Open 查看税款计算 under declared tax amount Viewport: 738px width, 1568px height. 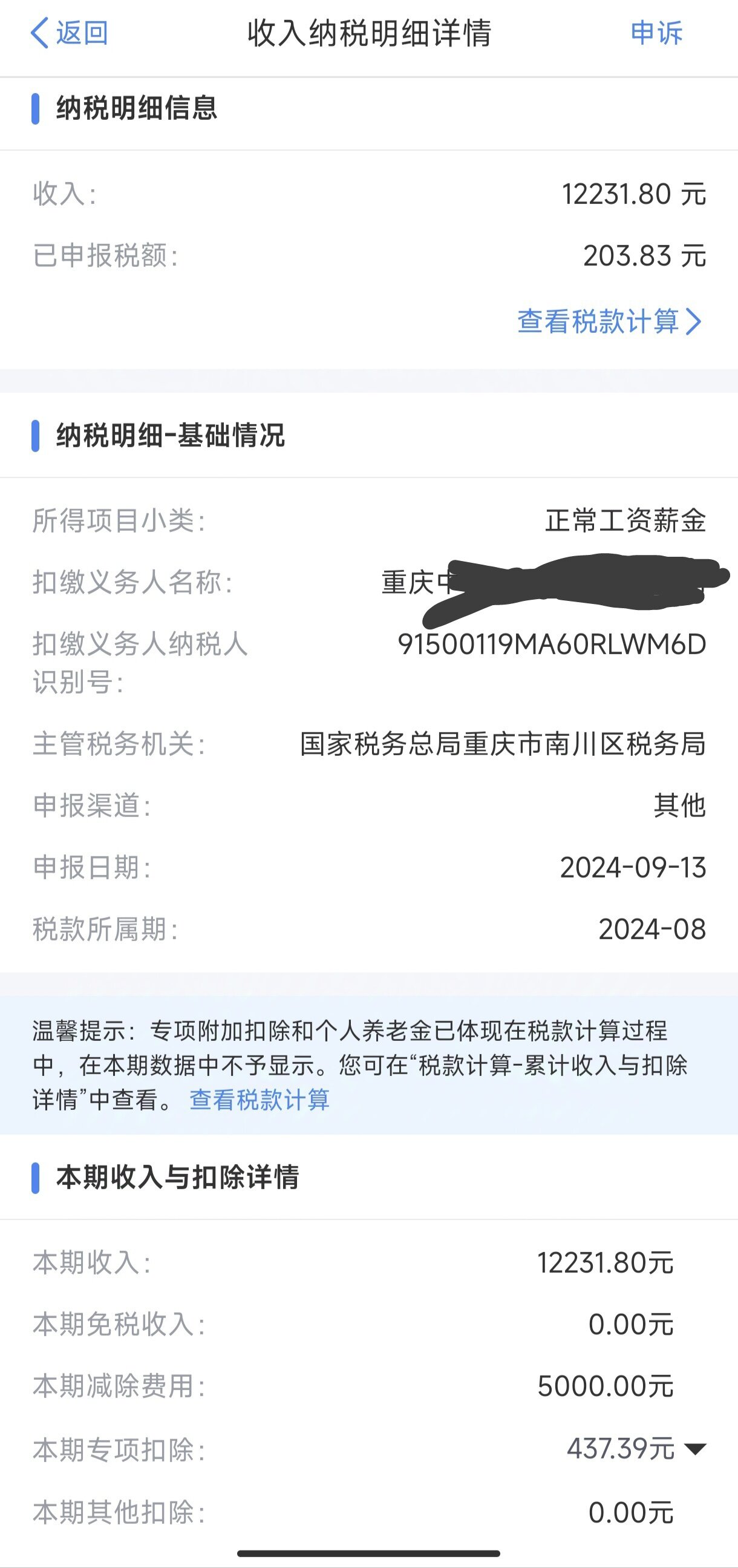[x=609, y=321]
